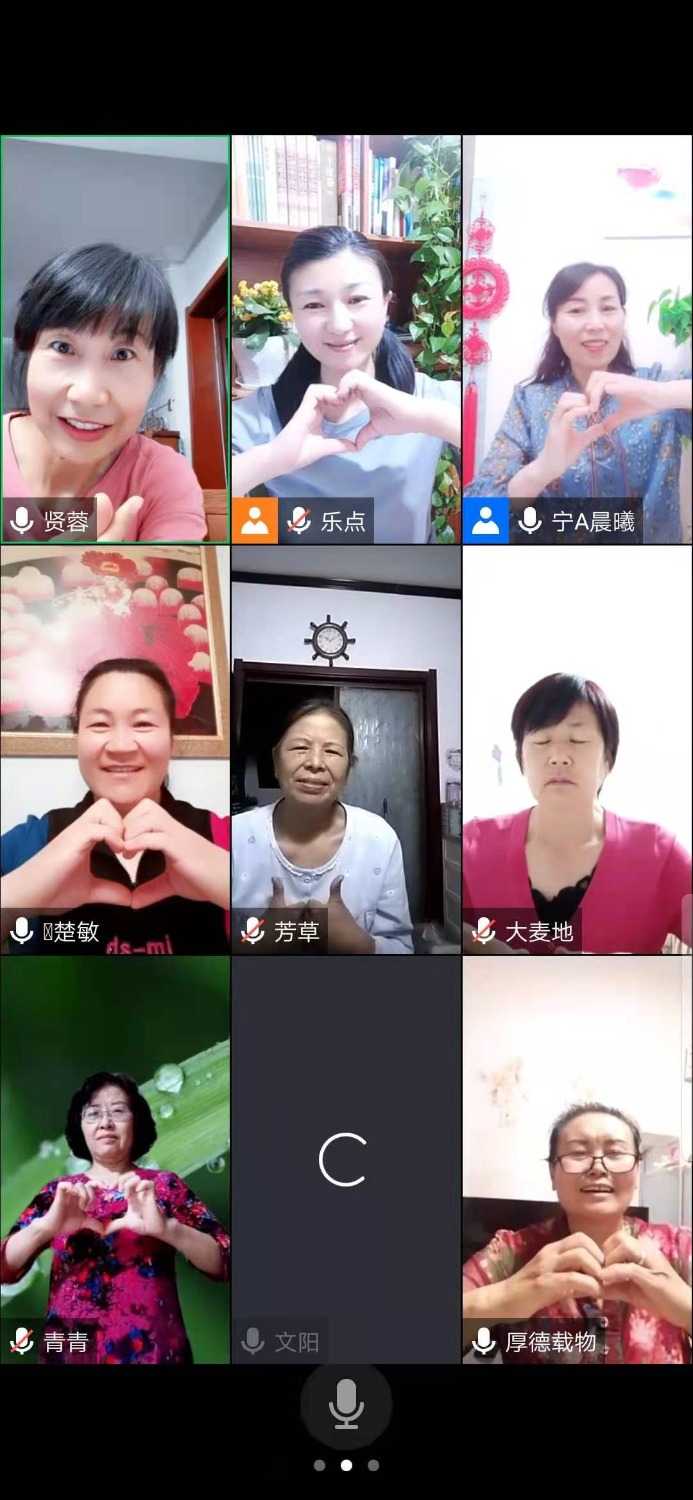Enlarge 厚德载物's video tile
This screenshot has width=693, height=1500.
[x=577, y=1160]
